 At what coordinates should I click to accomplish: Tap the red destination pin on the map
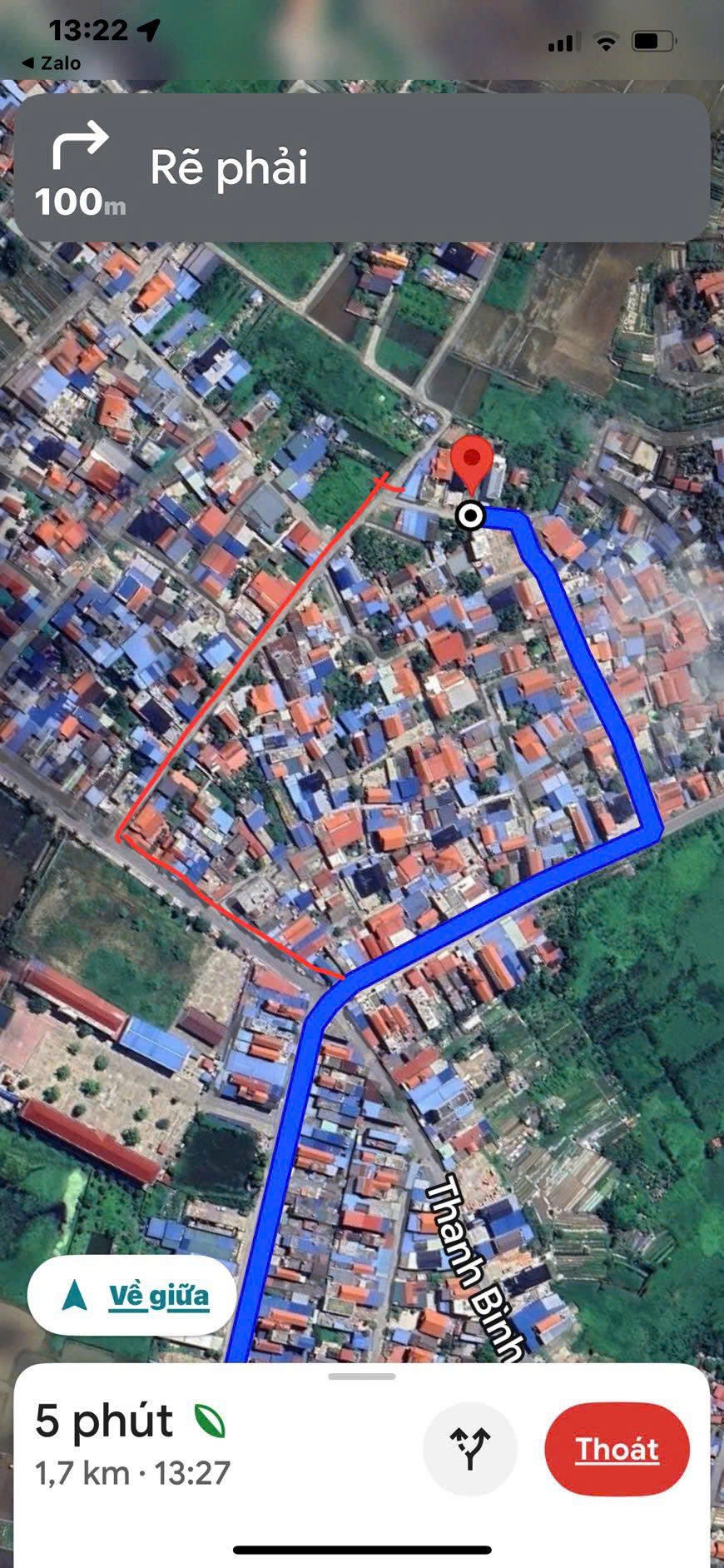tap(471, 460)
